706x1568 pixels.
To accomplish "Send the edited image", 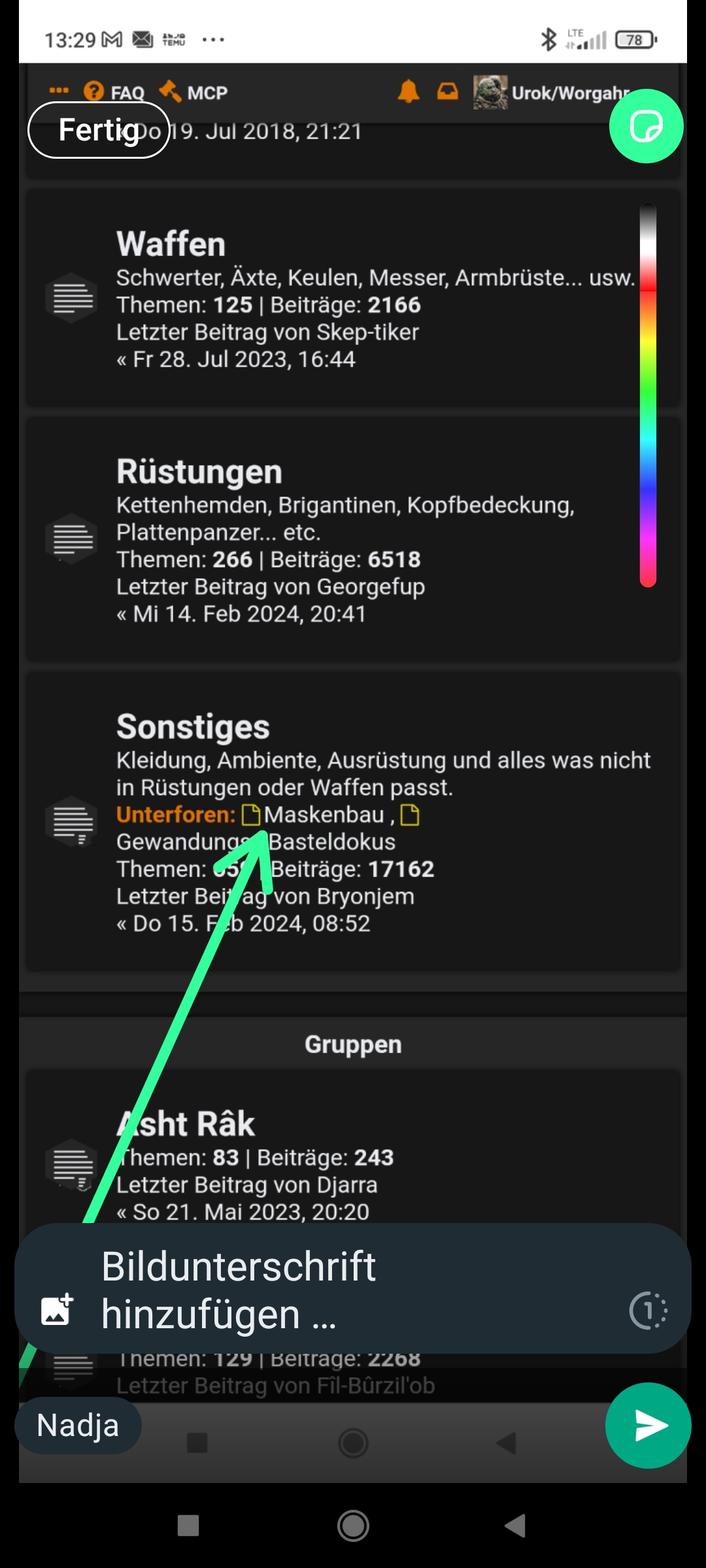I will coord(648,1425).
